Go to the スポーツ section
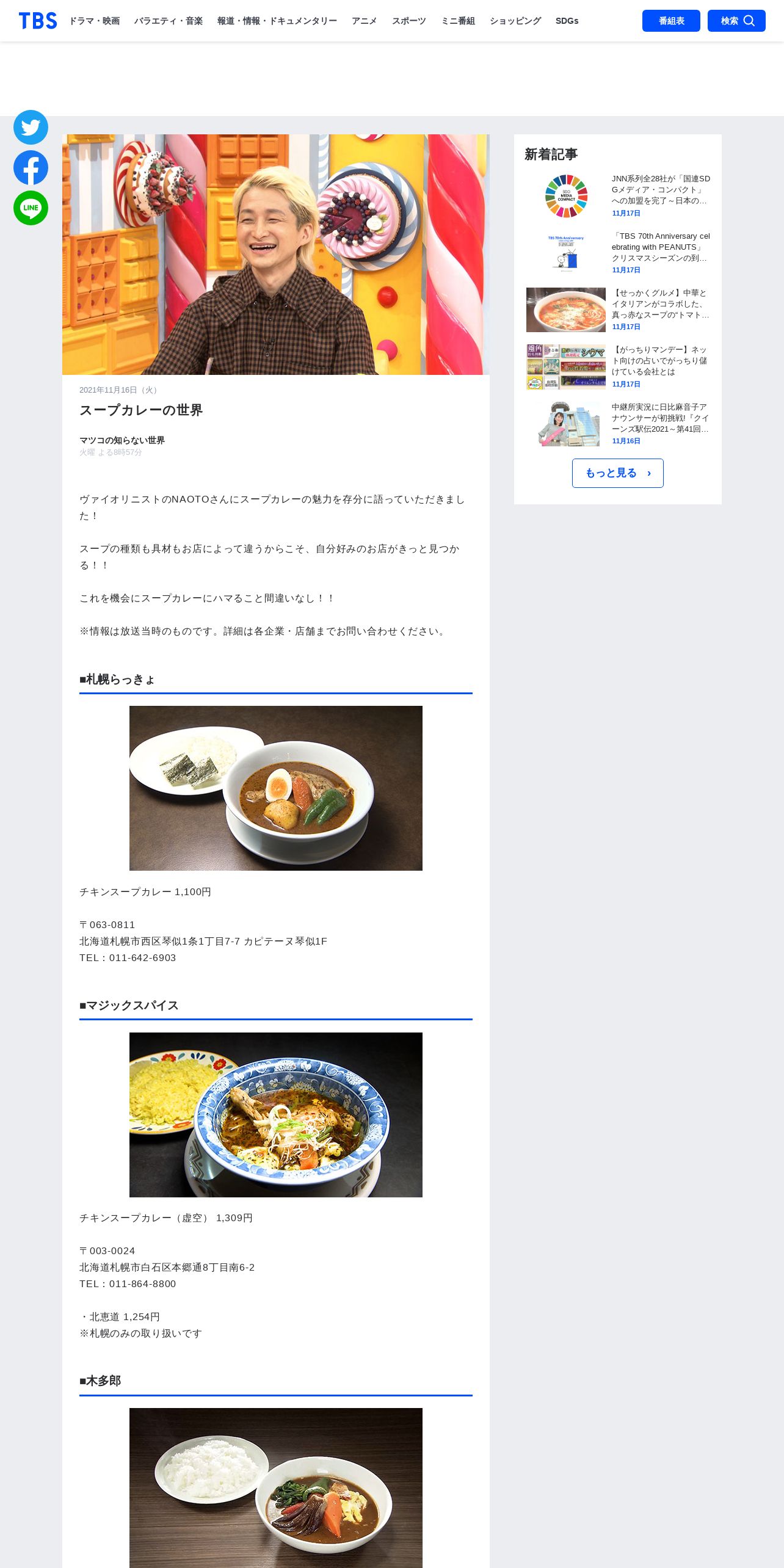Image resolution: width=784 pixels, height=1568 pixels. click(409, 21)
